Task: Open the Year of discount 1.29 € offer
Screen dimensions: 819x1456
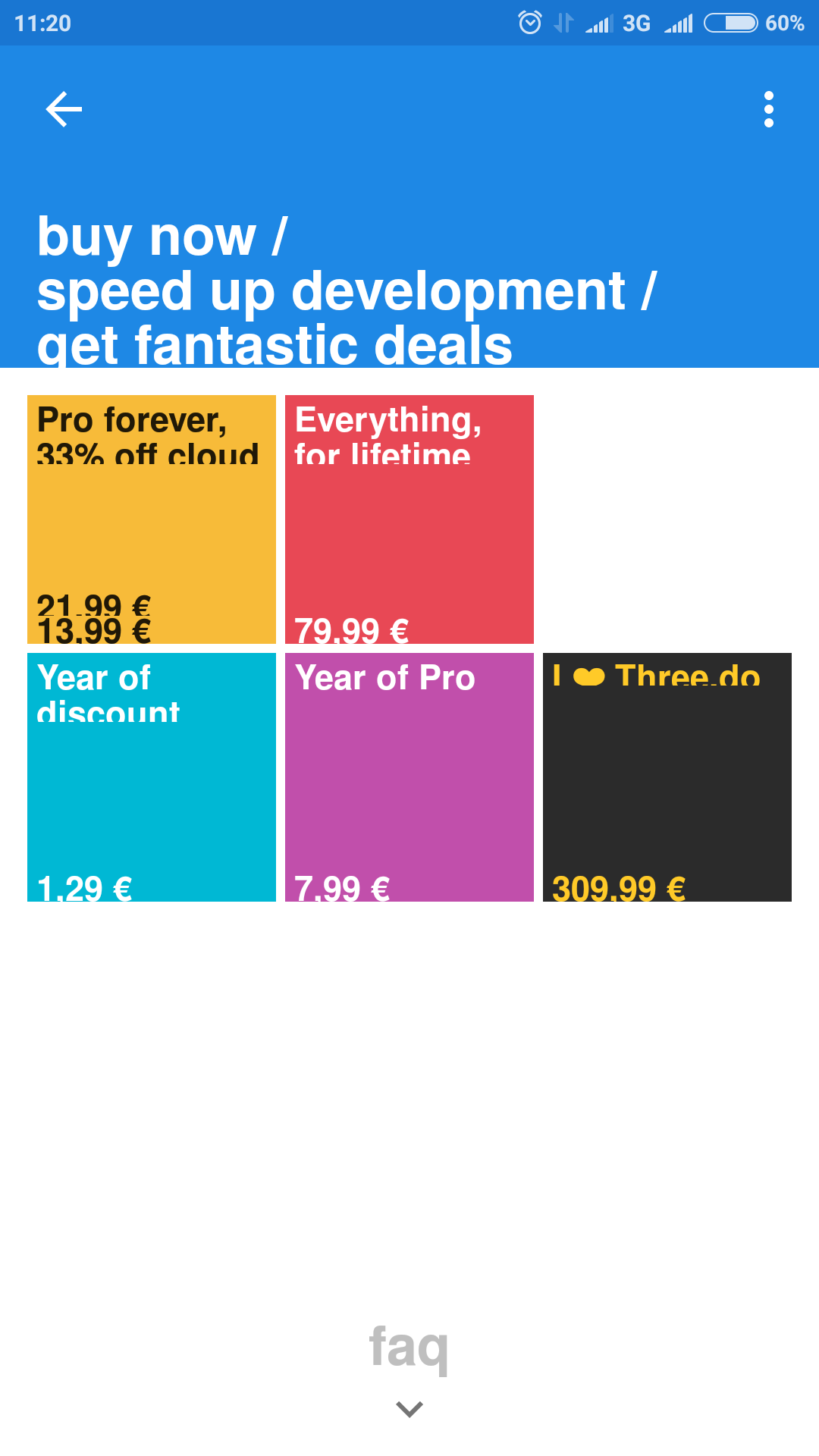Action: 152,777
